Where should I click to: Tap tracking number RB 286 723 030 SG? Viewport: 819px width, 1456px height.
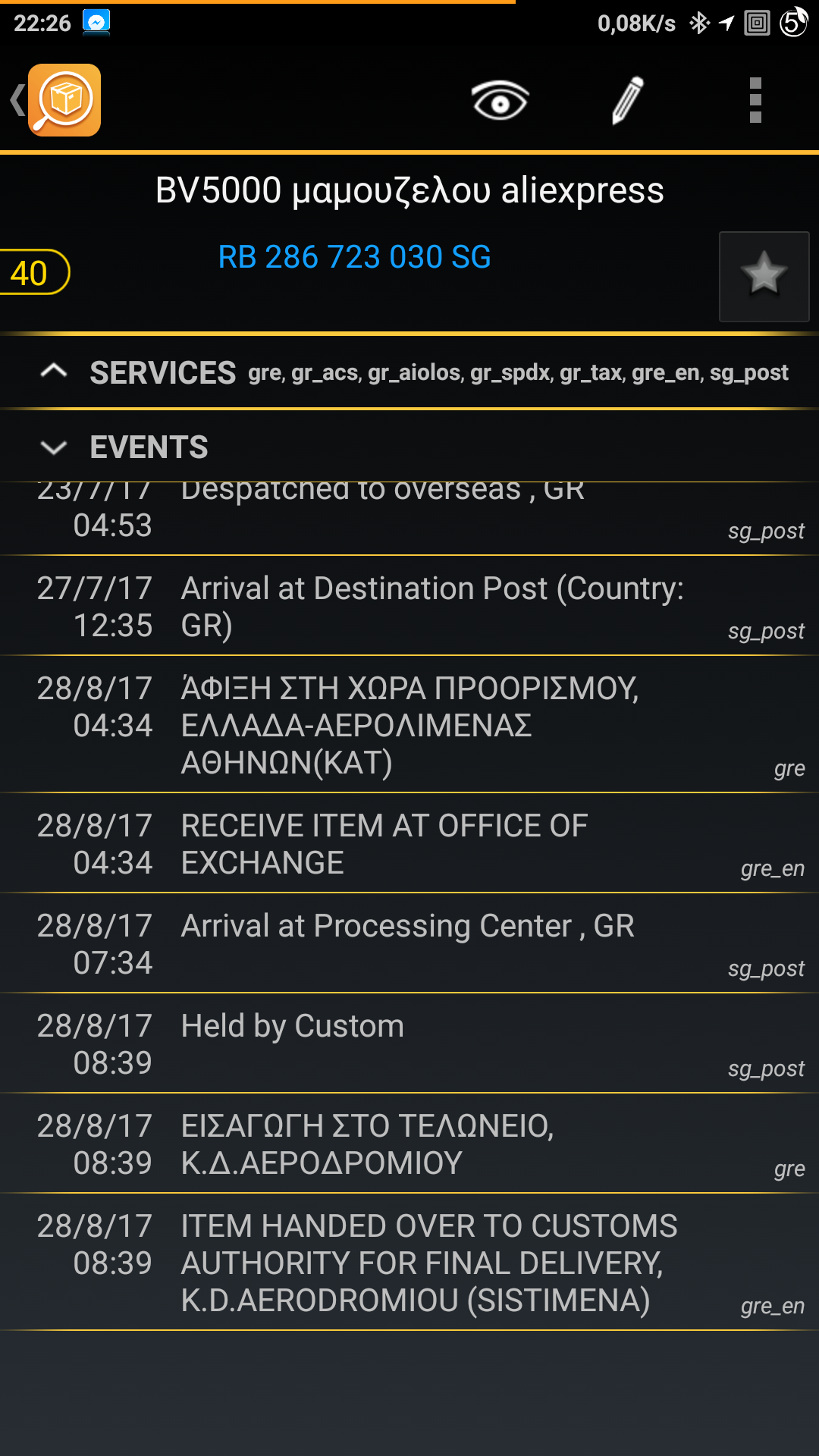[x=354, y=257]
